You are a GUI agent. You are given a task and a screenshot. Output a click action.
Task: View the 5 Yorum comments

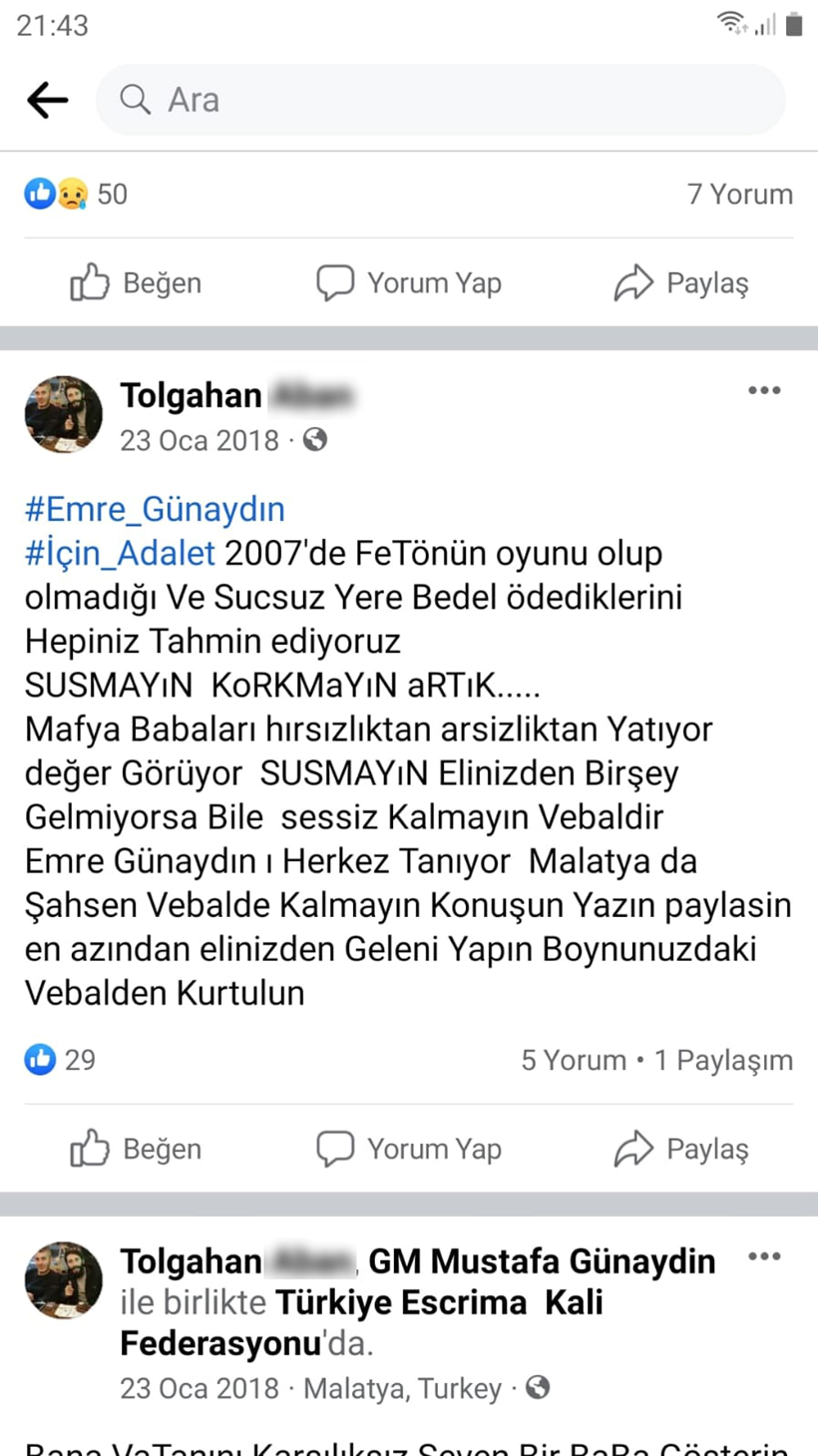[x=574, y=1060]
